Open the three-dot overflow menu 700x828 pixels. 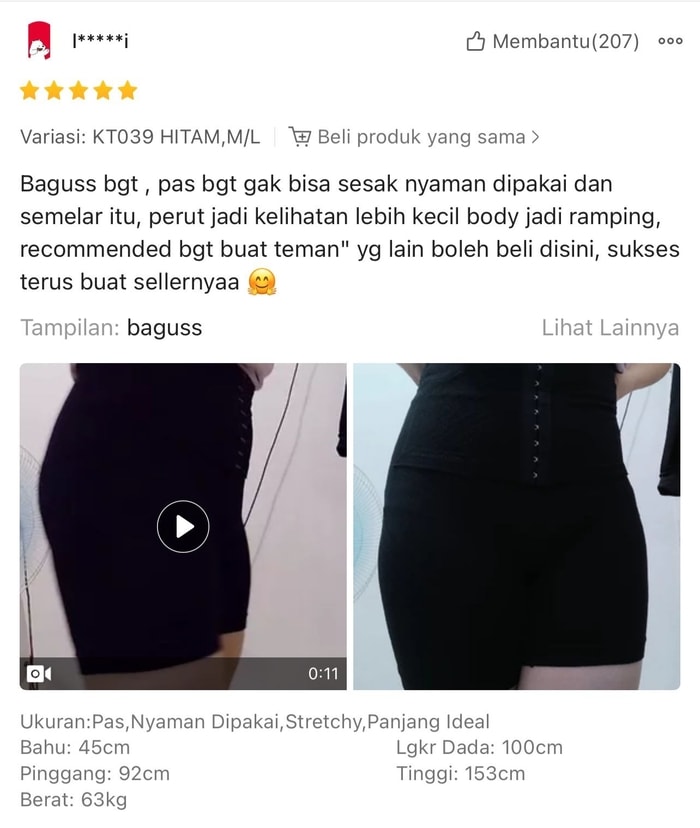pyautogui.click(x=670, y=41)
